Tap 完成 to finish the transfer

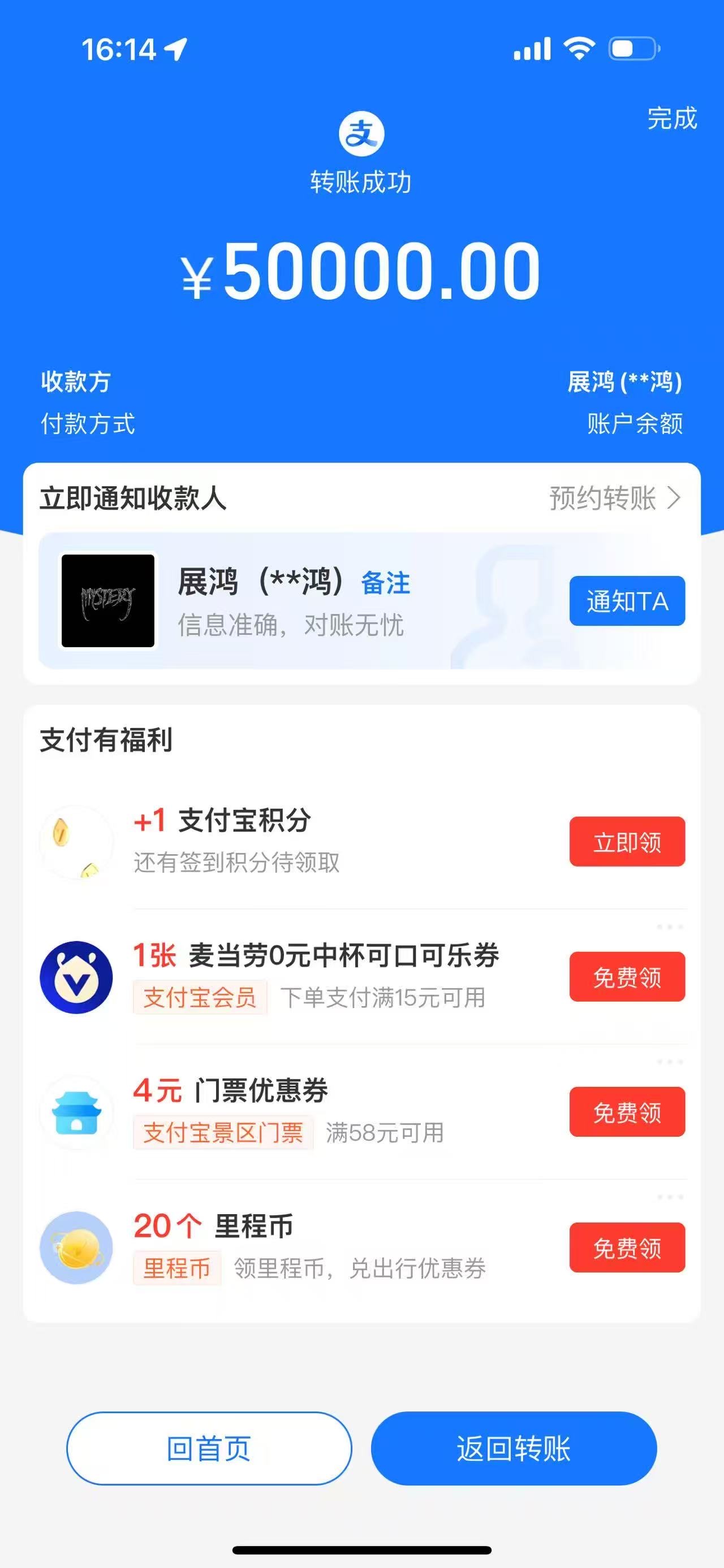671,118
